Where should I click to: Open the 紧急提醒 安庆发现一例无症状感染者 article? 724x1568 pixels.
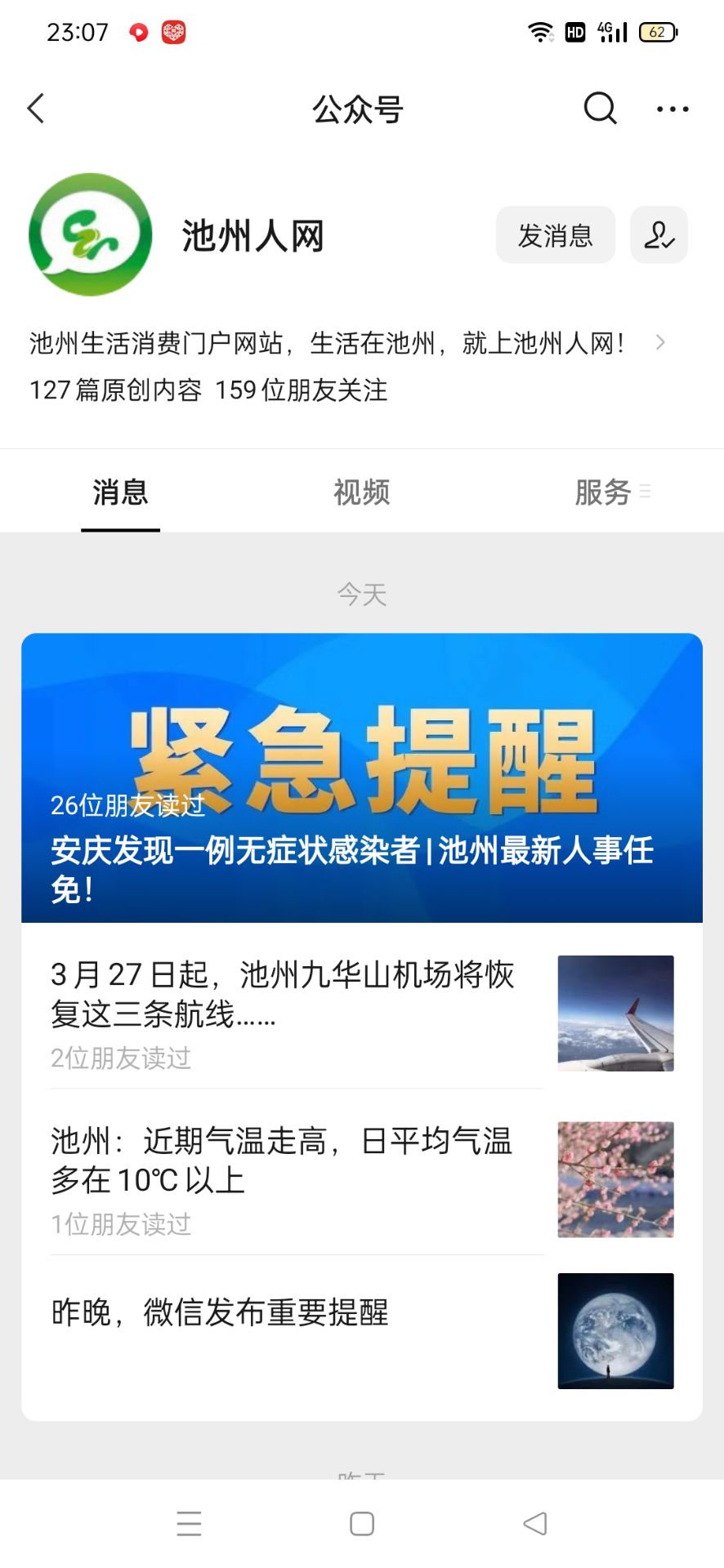pos(362,777)
